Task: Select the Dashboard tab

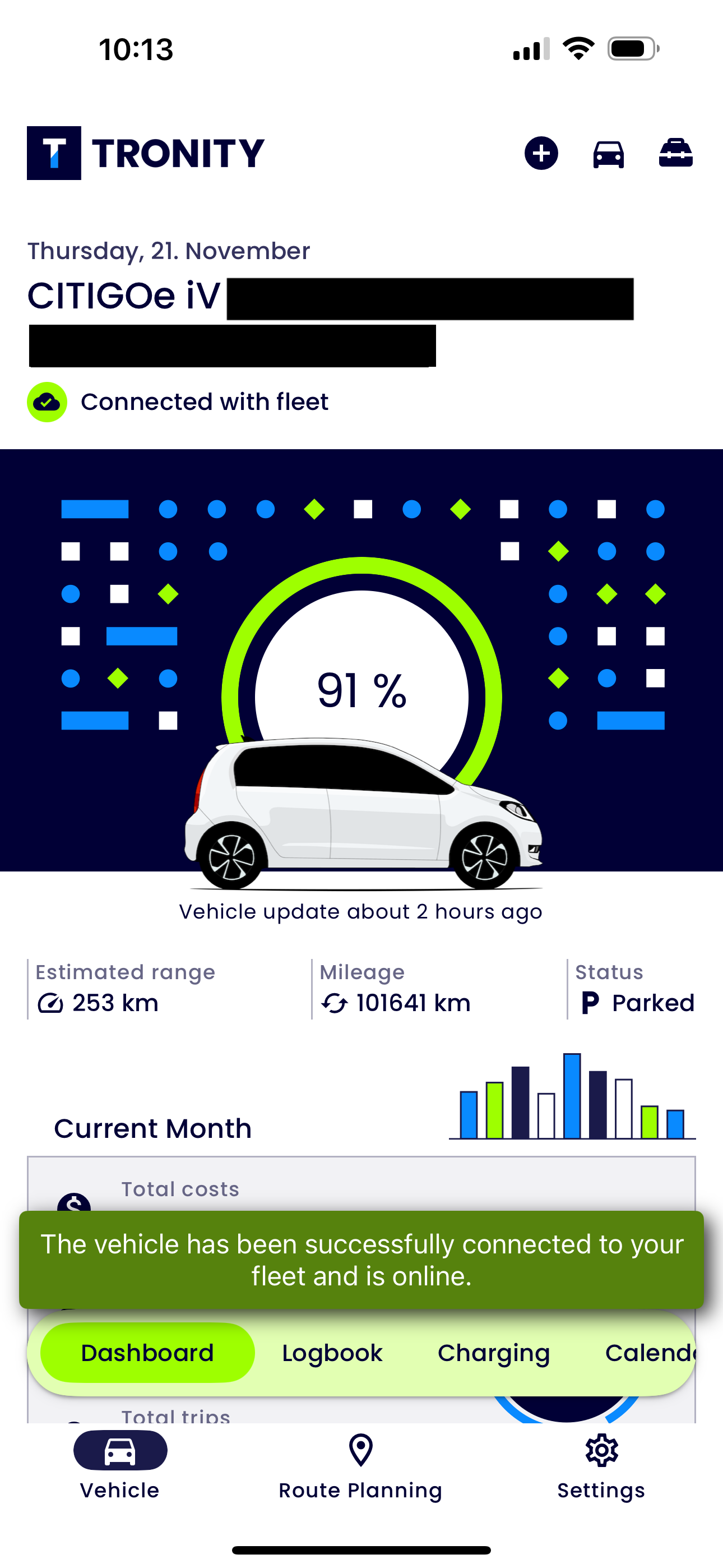Action: click(147, 1353)
